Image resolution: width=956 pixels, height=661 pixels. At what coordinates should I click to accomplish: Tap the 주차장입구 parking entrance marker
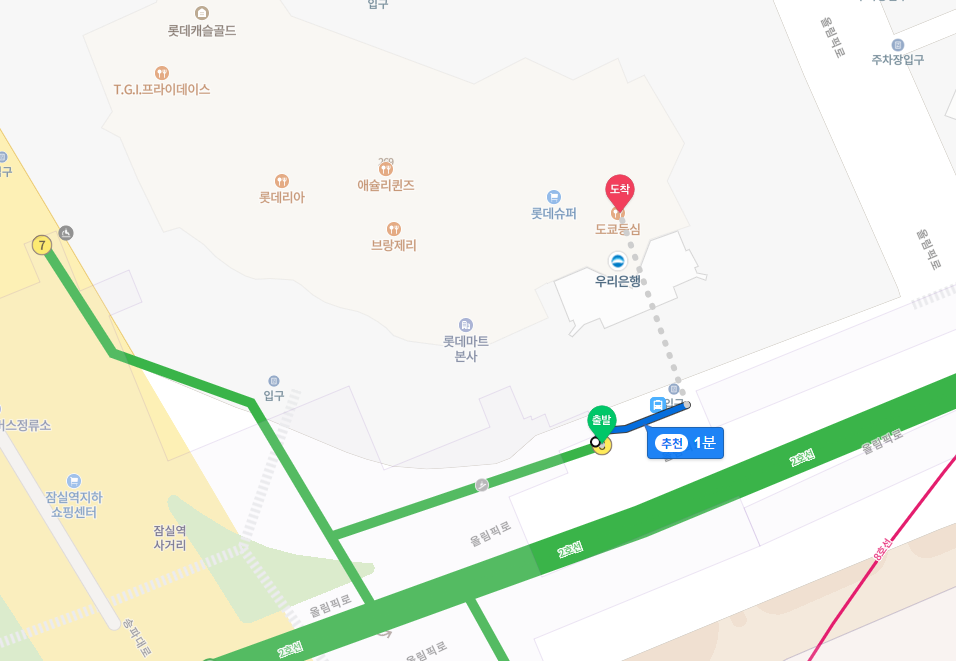point(898,45)
